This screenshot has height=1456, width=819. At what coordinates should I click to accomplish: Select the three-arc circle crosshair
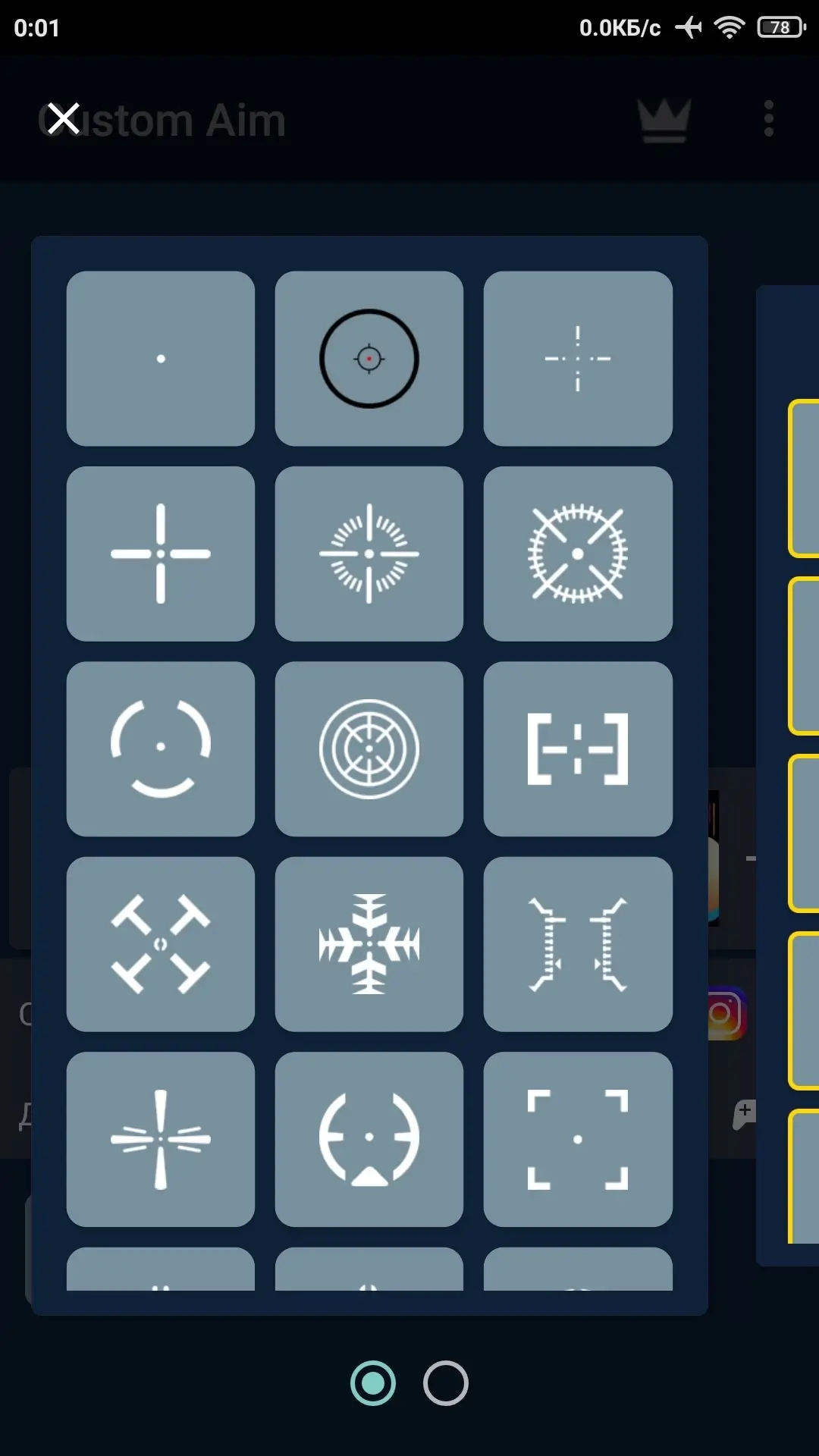(x=161, y=749)
